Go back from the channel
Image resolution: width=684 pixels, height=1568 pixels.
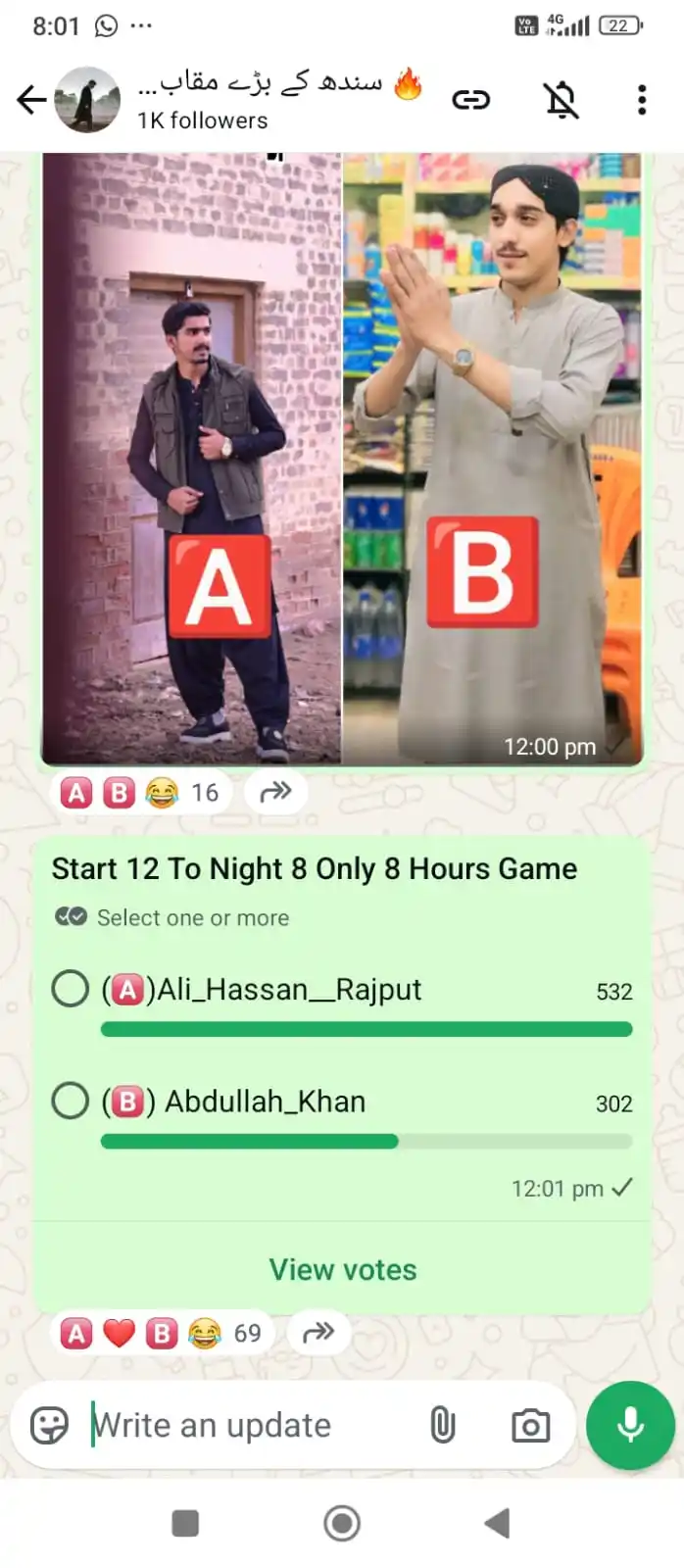click(31, 100)
